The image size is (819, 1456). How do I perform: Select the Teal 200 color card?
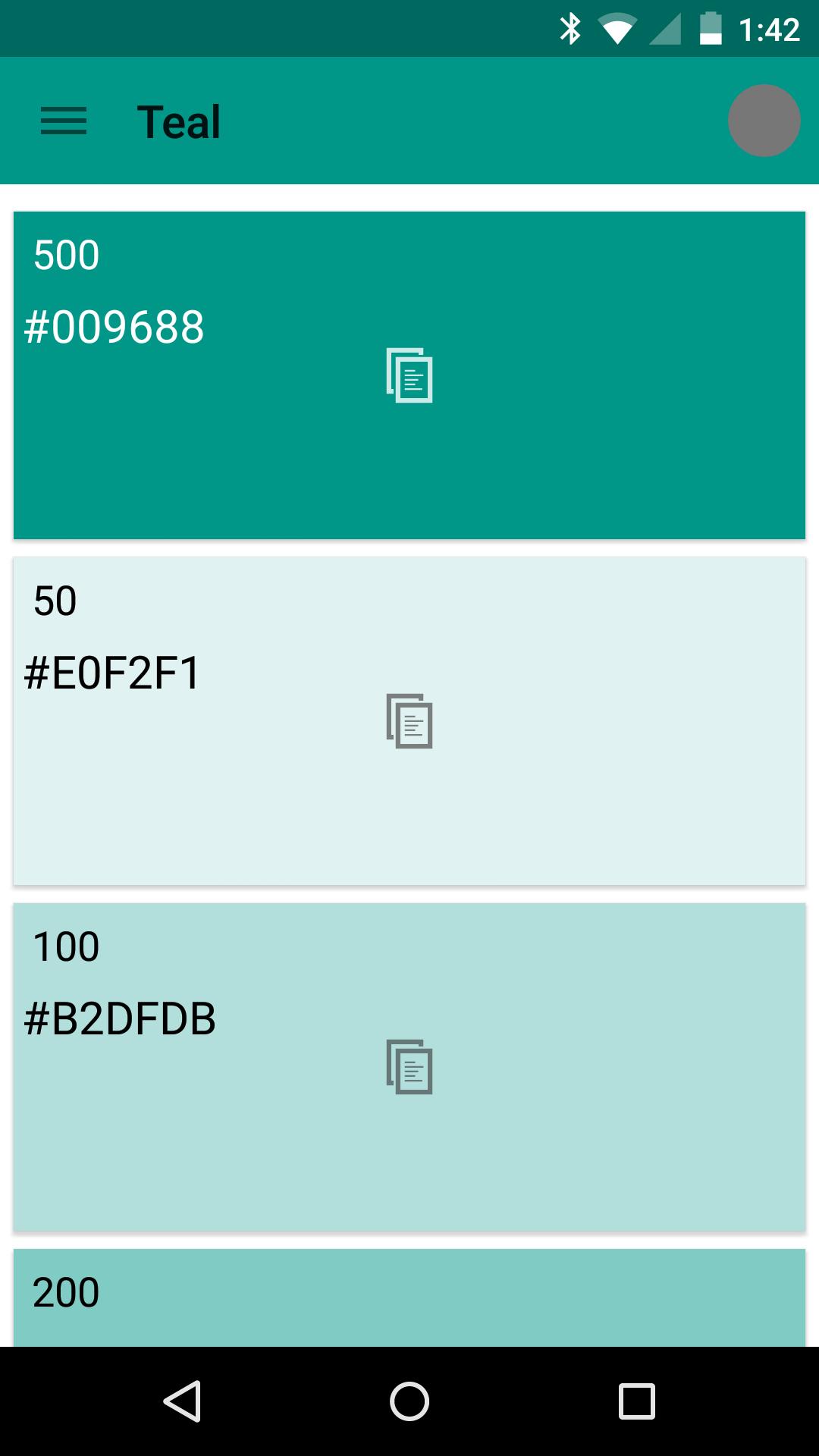[x=409, y=1298]
